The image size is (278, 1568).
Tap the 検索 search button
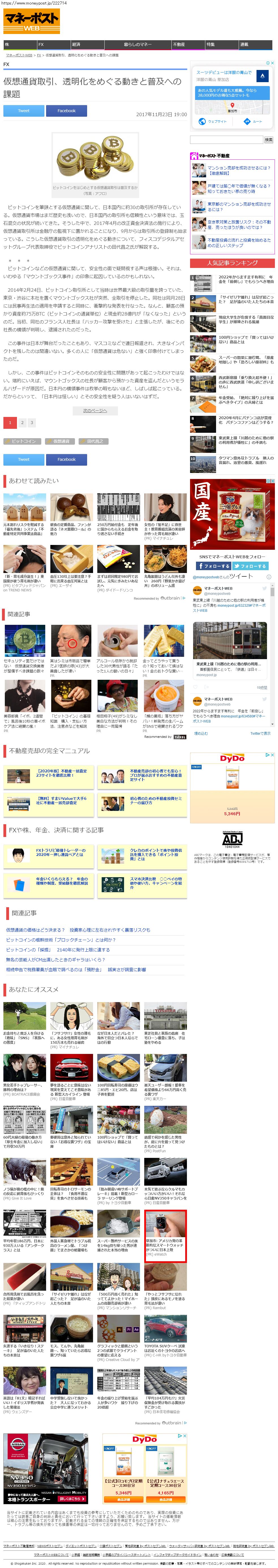[x=268, y=140]
